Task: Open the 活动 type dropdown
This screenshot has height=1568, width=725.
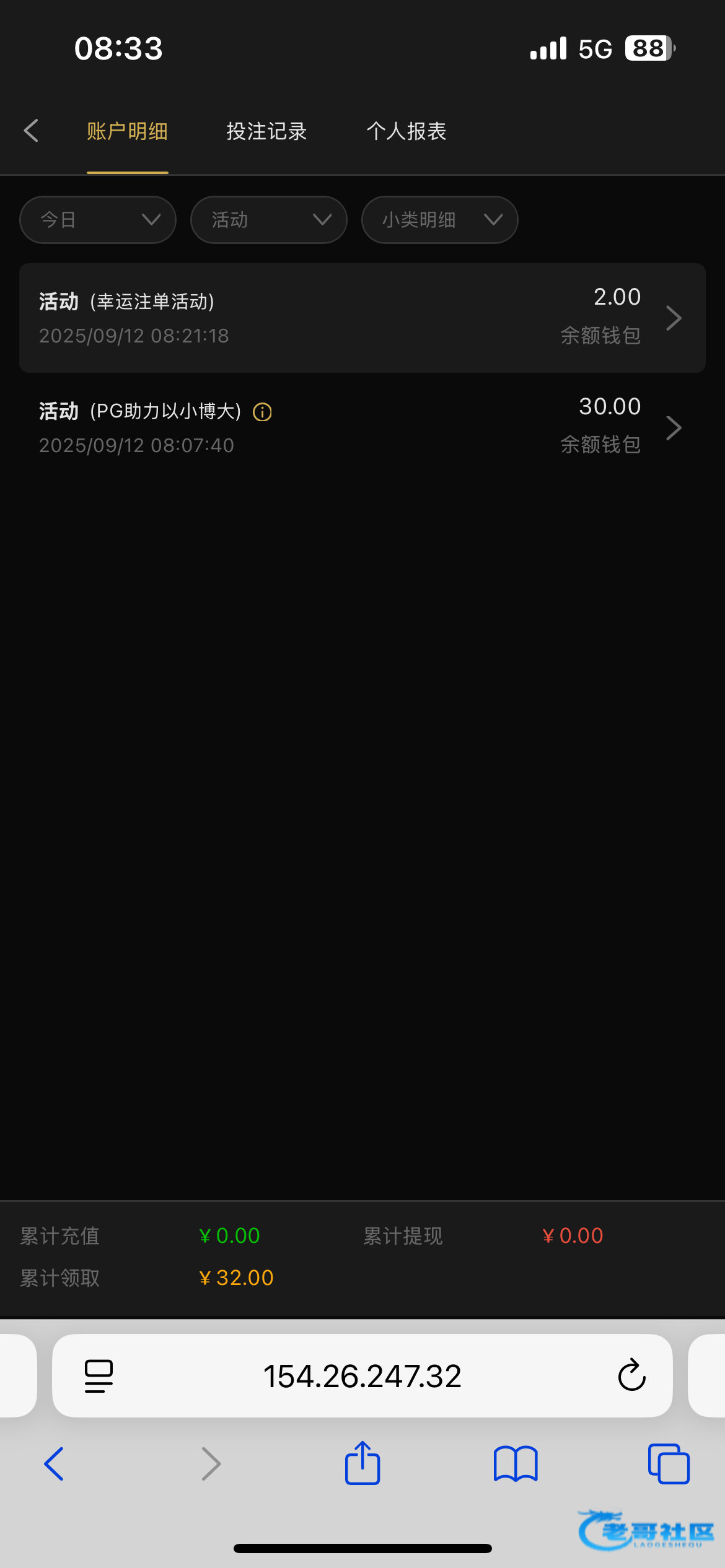Action: pyautogui.click(x=269, y=220)
